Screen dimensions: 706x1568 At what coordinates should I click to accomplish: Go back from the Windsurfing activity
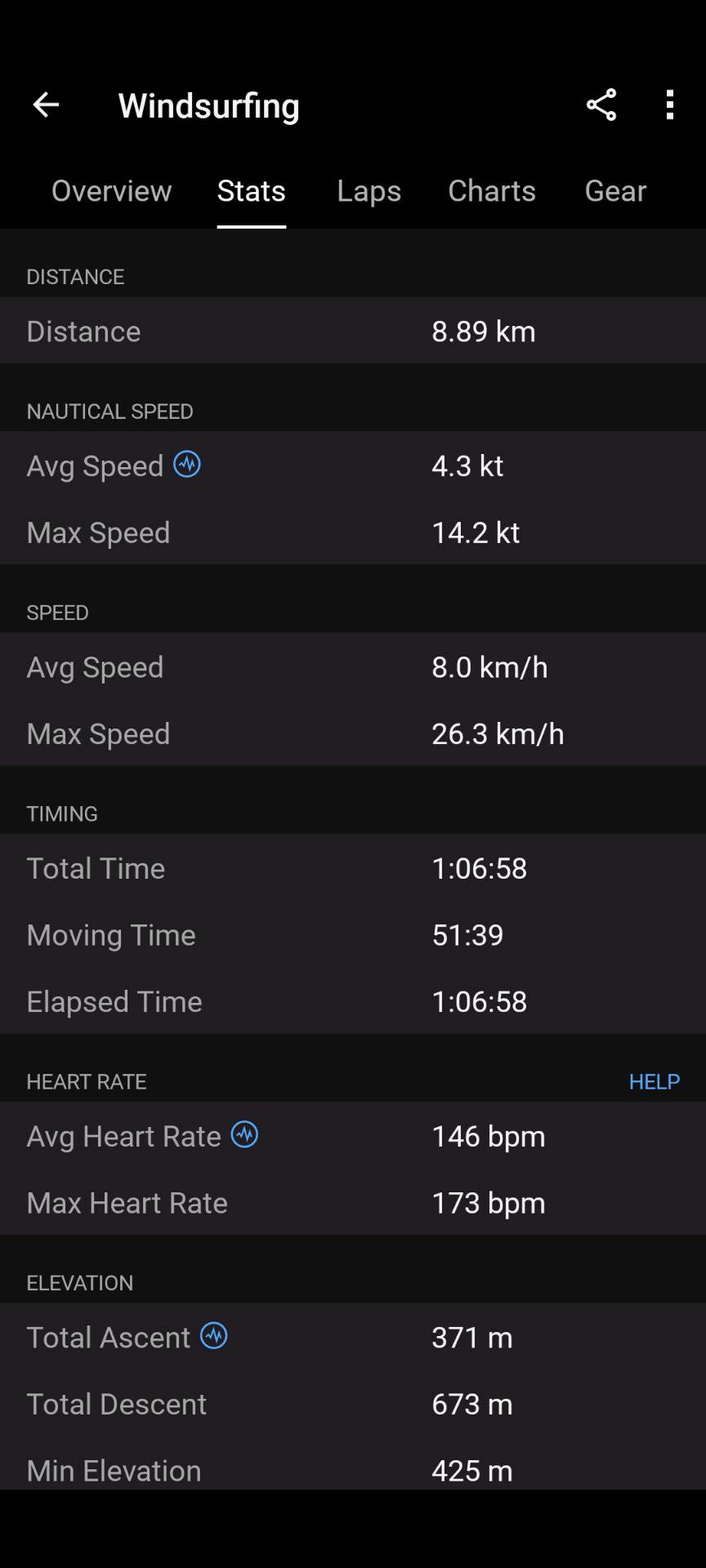tap(46, 105)
